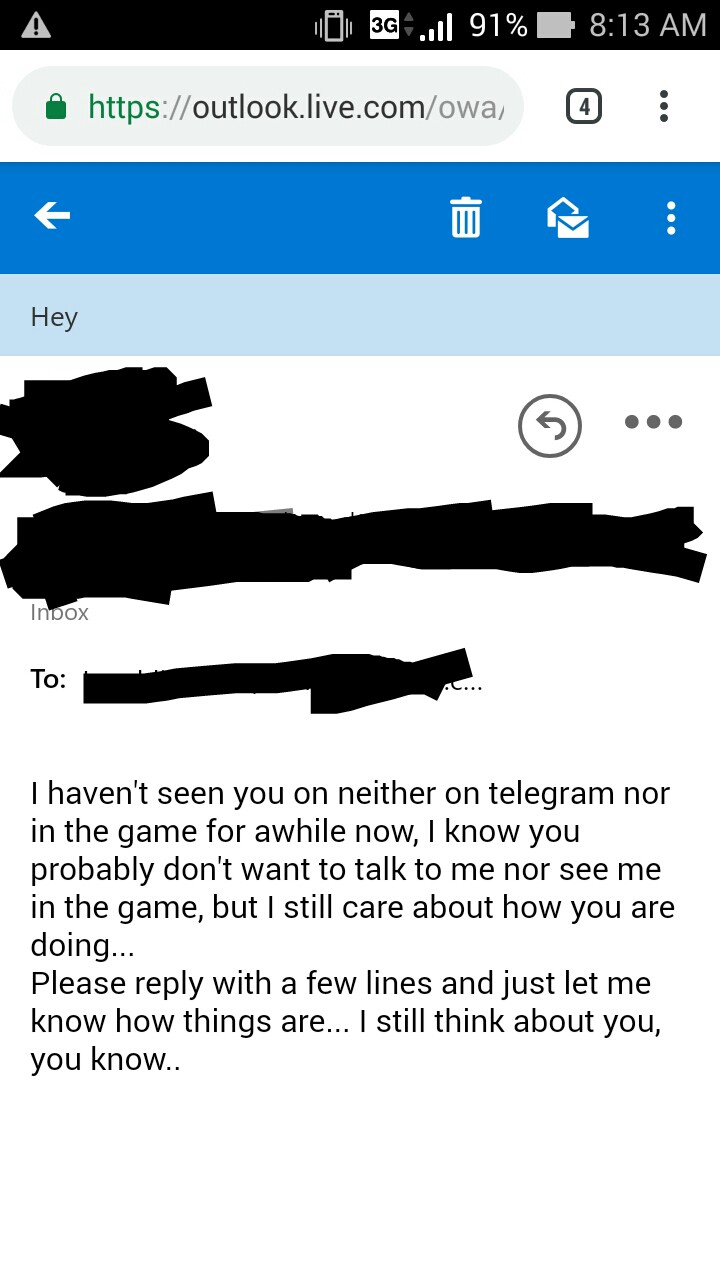Mark this email as unread

click(x=567, y=217)
